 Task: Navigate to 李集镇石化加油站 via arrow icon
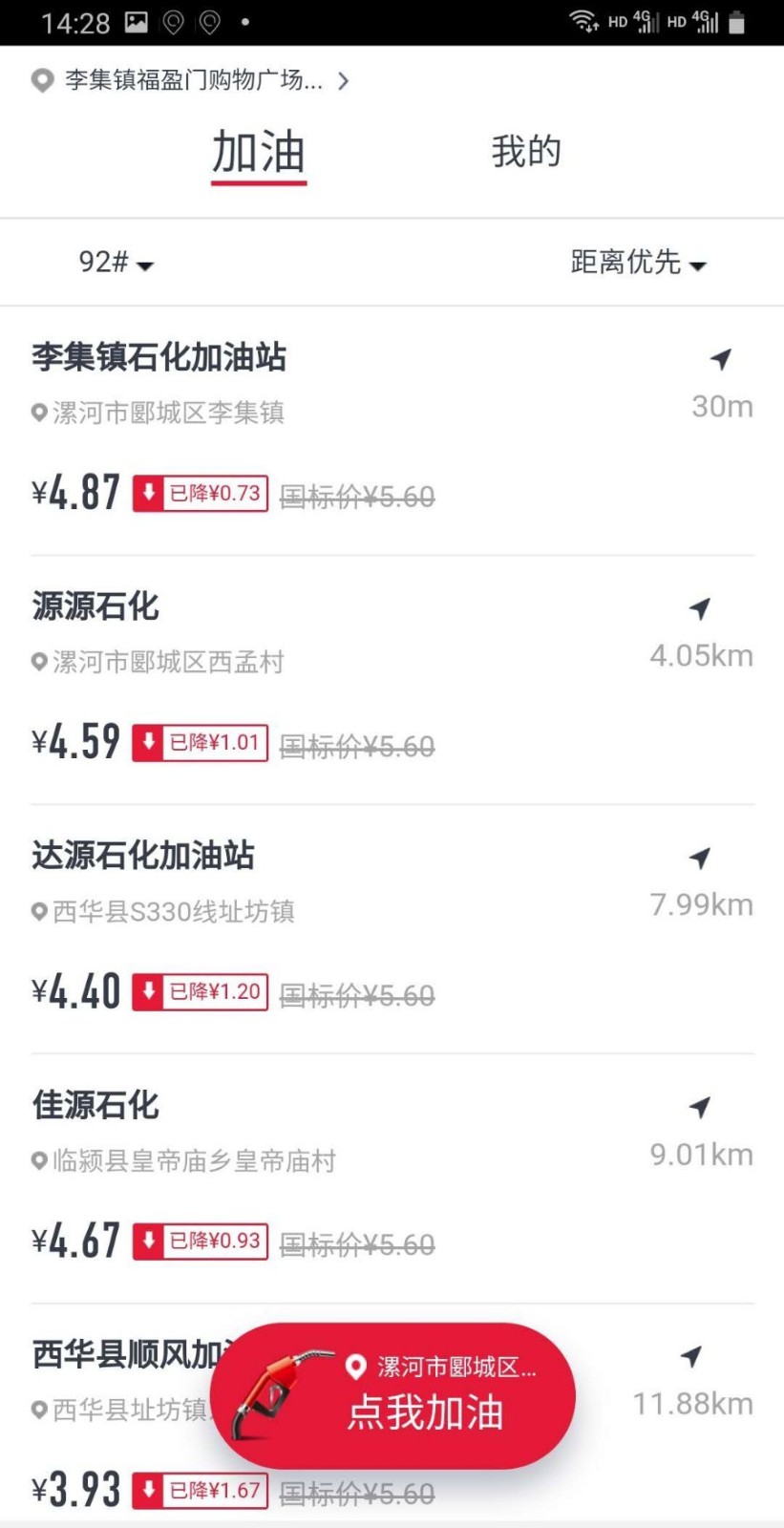pyautogui.click(x=721, y=359)
